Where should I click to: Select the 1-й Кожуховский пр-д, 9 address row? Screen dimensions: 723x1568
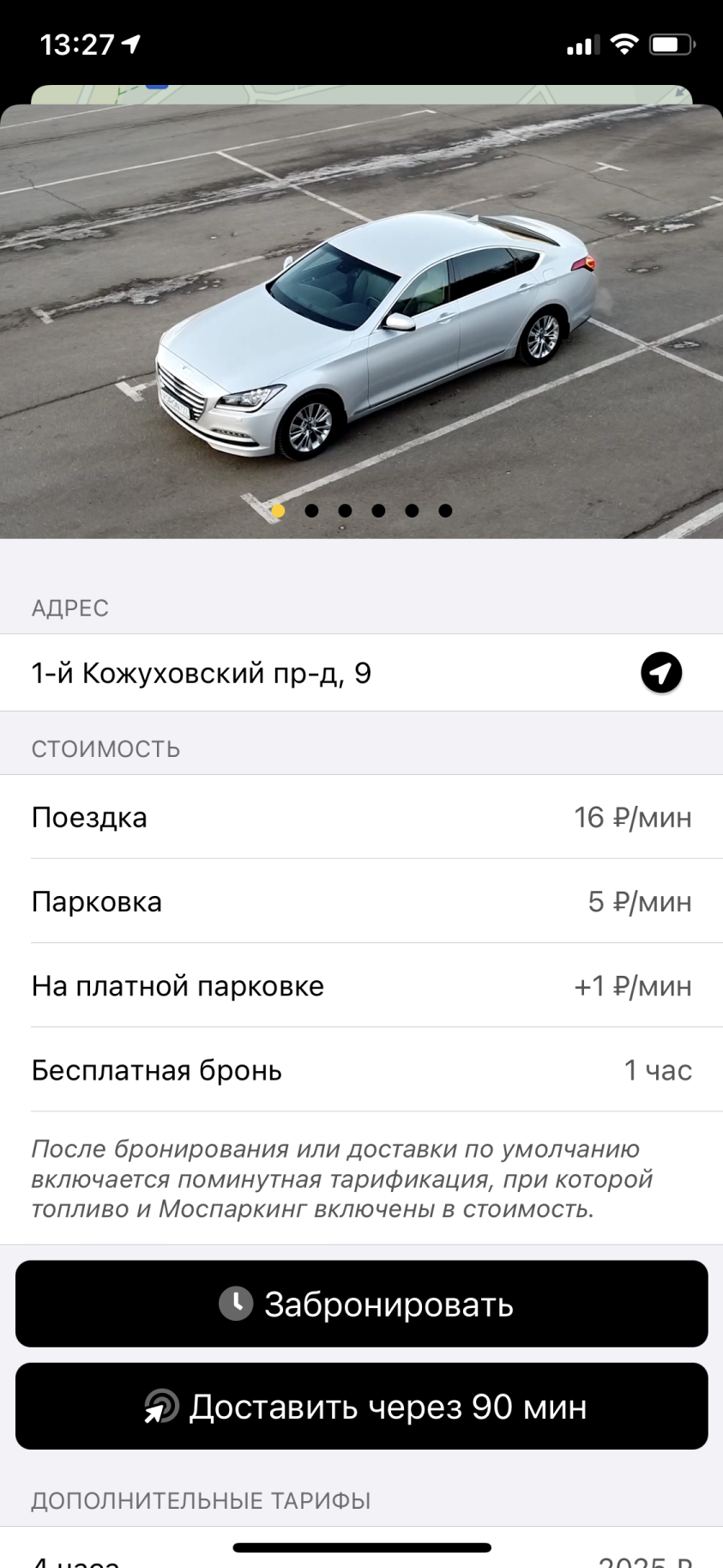pos(361,673)
